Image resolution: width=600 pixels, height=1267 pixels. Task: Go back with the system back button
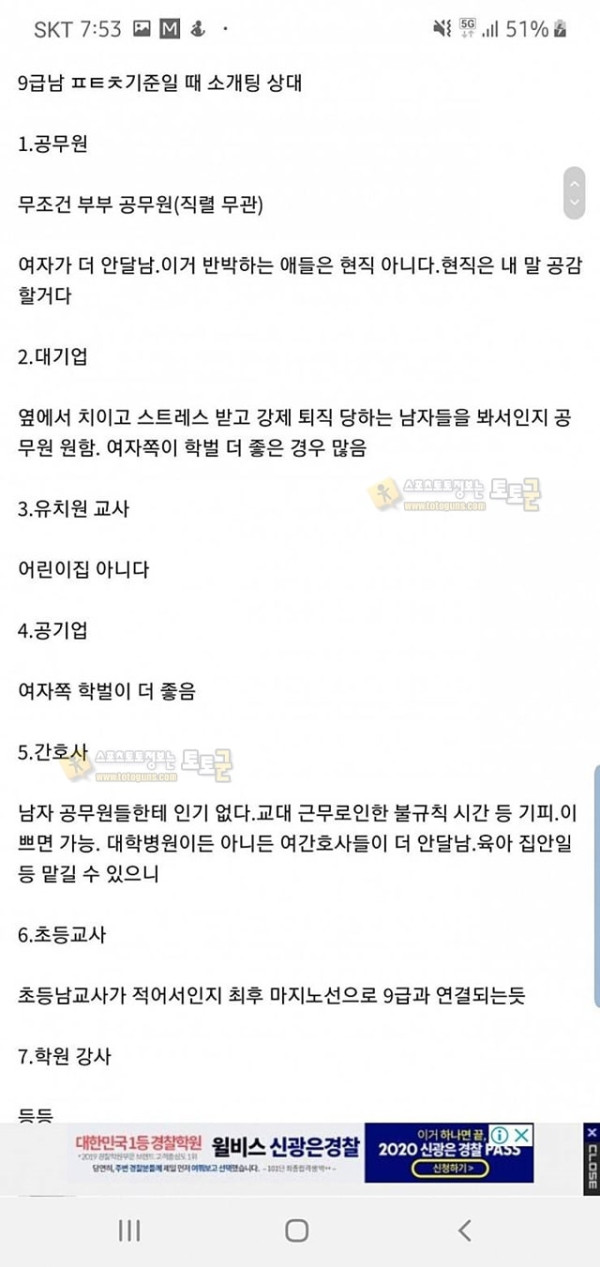point(463,1230)
